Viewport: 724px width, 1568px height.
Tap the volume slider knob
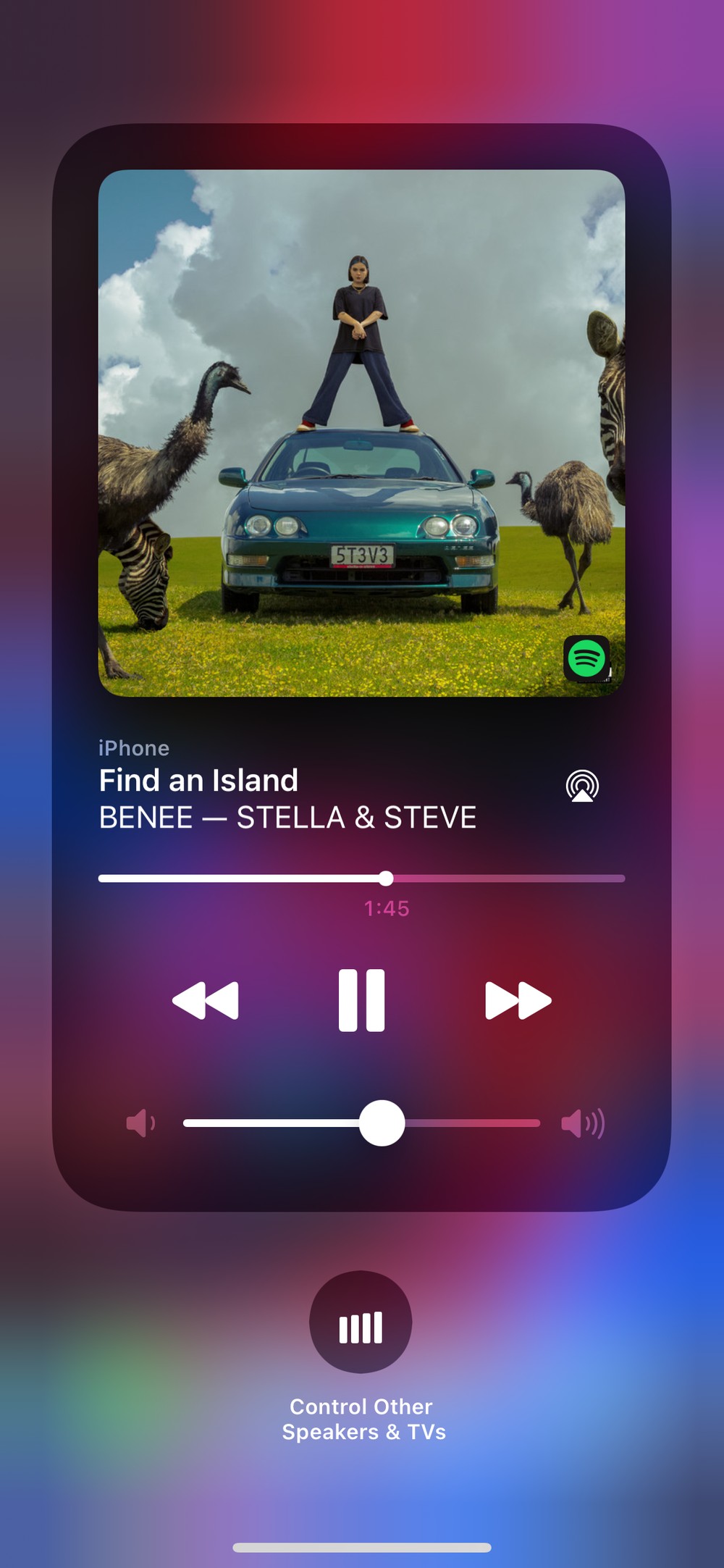click(x=382, y=1123)
